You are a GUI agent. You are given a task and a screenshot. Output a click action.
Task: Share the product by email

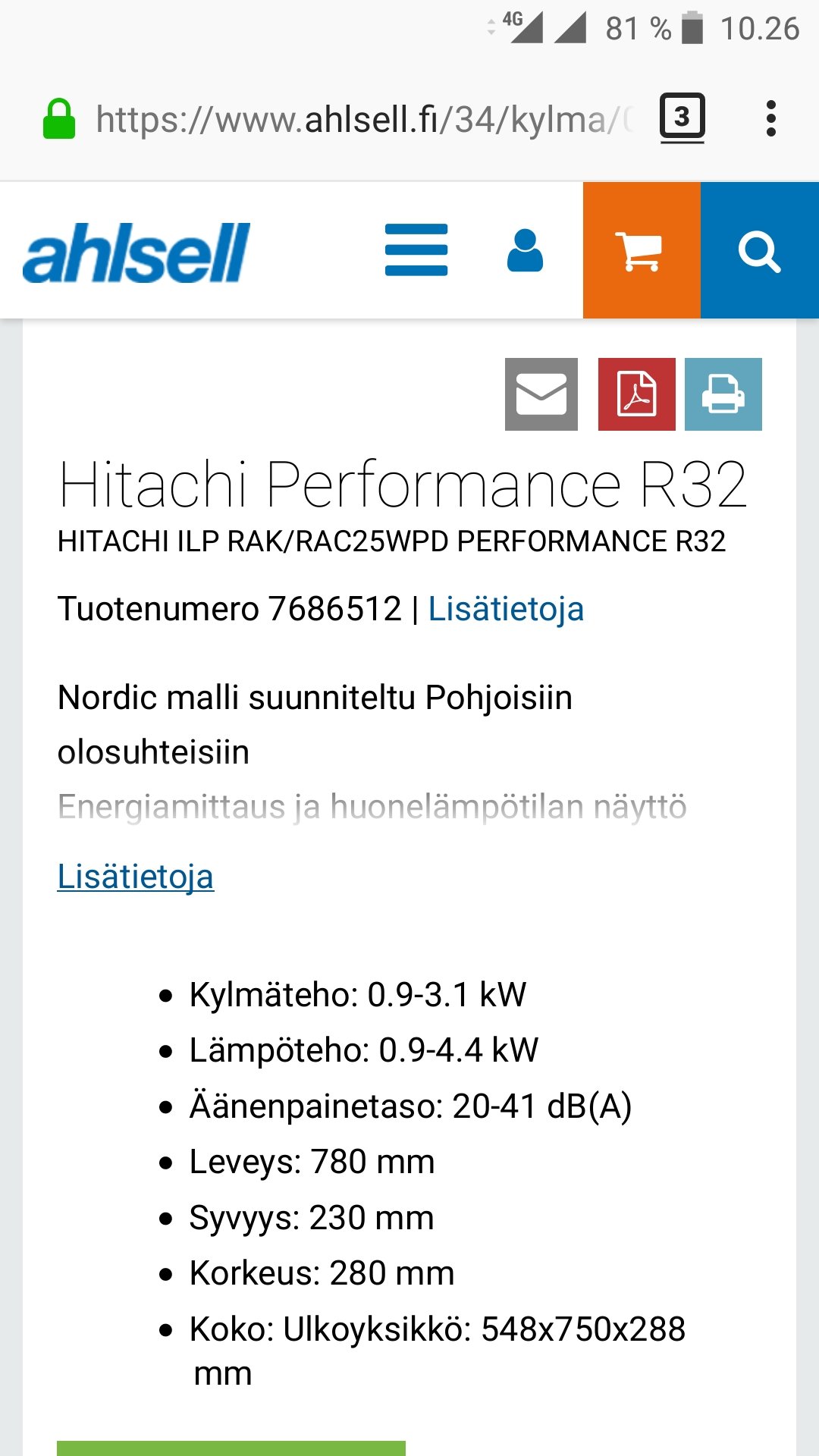[541, 394]
